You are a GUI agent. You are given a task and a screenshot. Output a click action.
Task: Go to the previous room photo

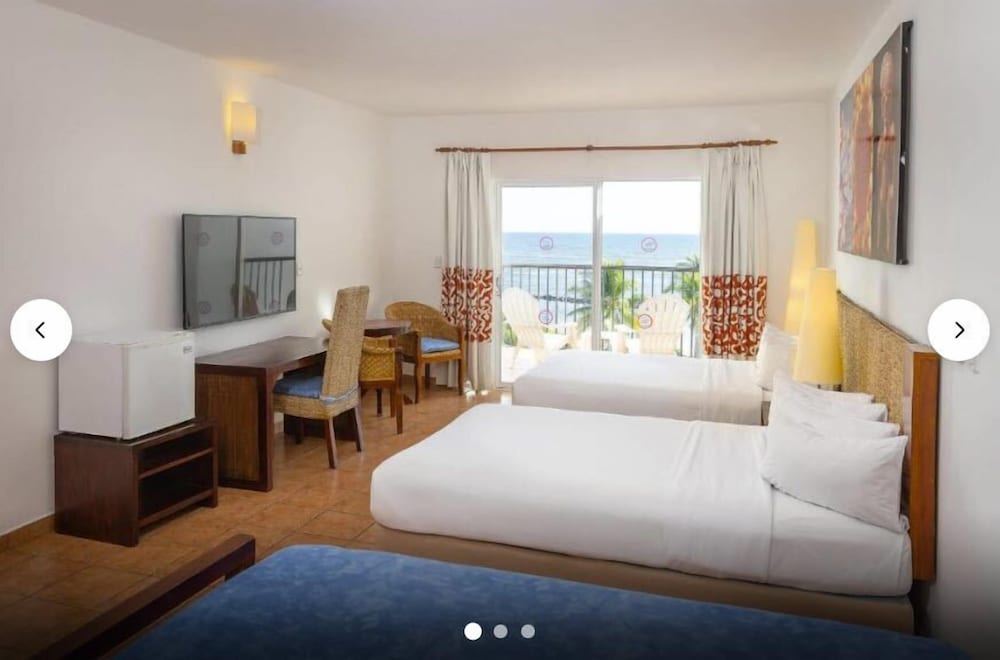point(41,330)
